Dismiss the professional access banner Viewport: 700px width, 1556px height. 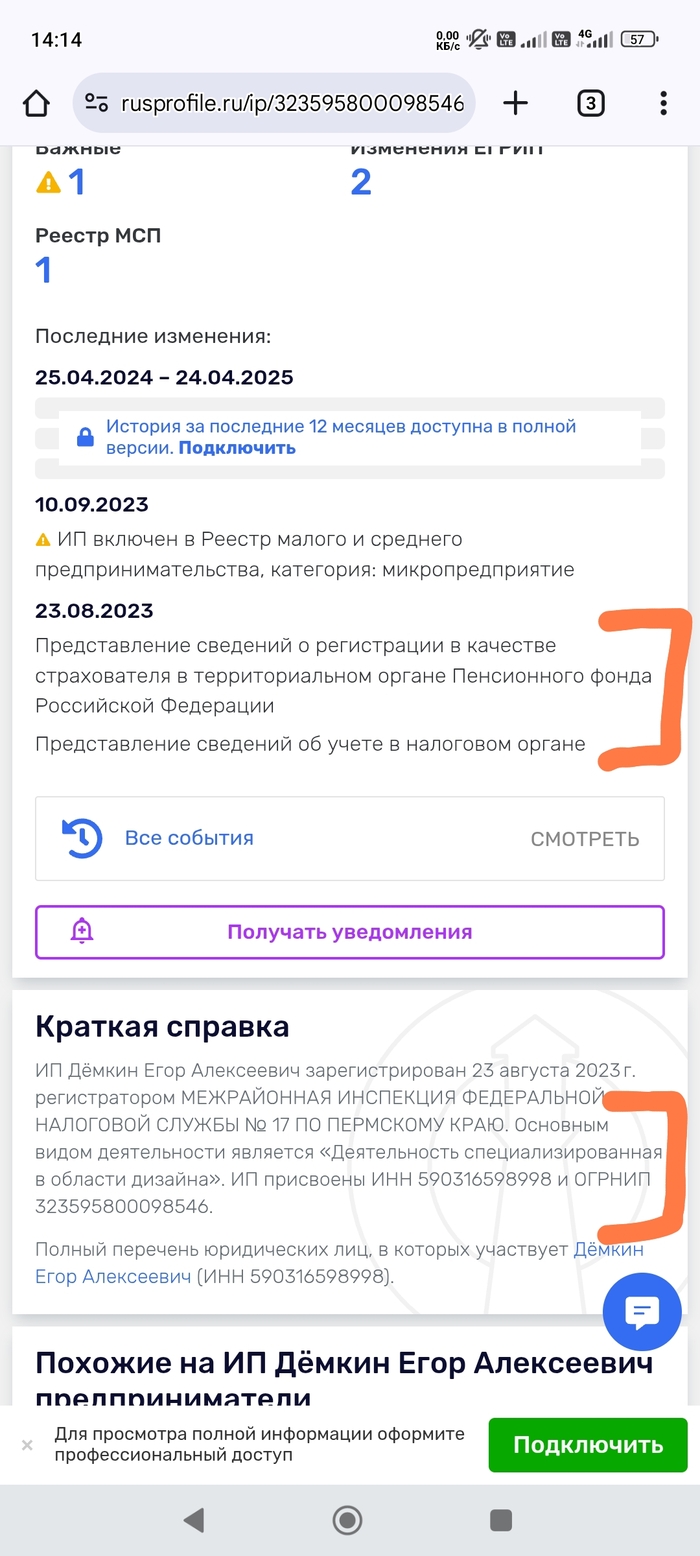click(x=27, y=1445)
